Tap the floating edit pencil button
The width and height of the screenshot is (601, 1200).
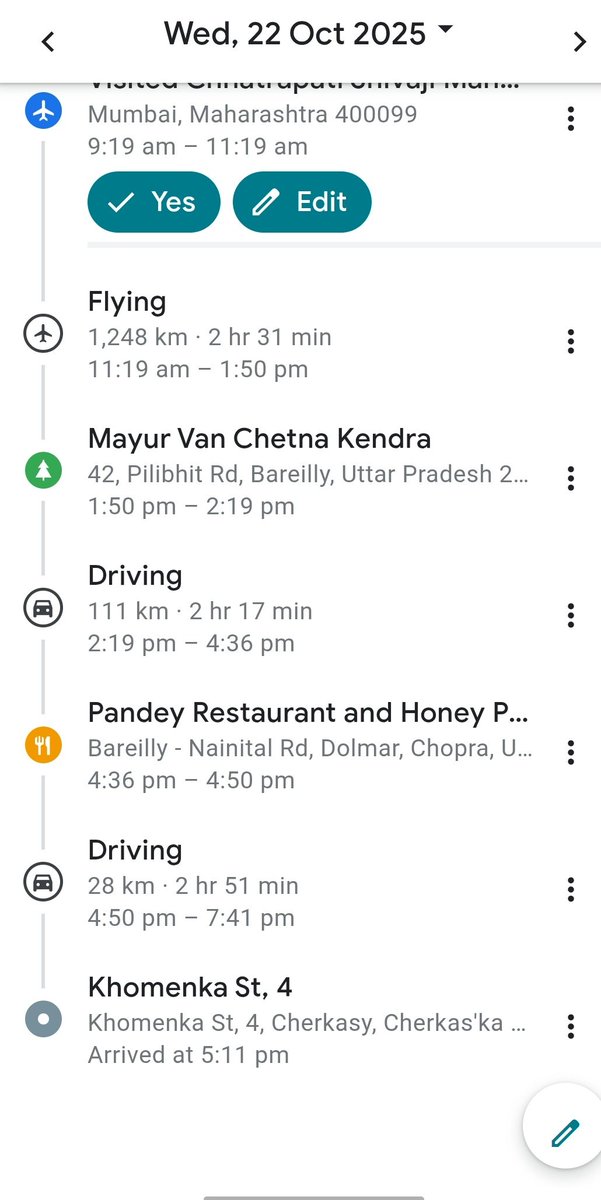coord(564,1132)
